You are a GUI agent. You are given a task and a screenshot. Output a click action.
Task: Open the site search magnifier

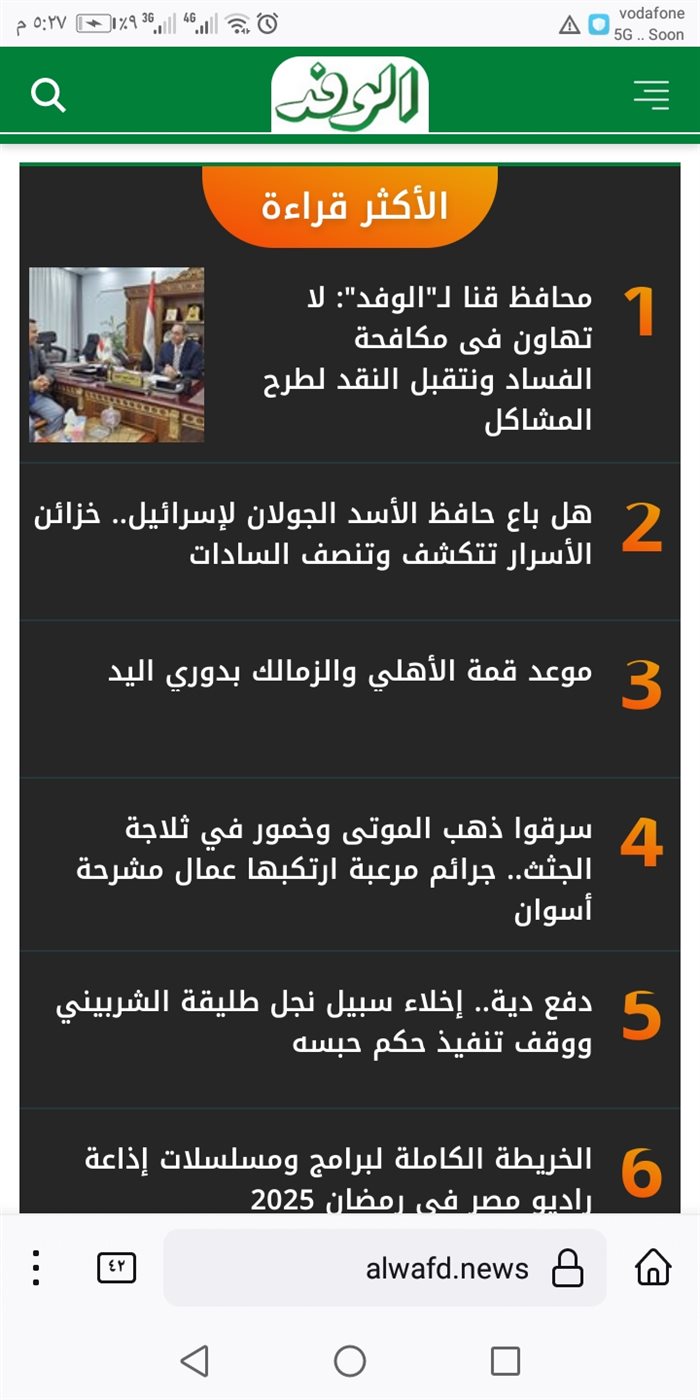tap(48, 95)
